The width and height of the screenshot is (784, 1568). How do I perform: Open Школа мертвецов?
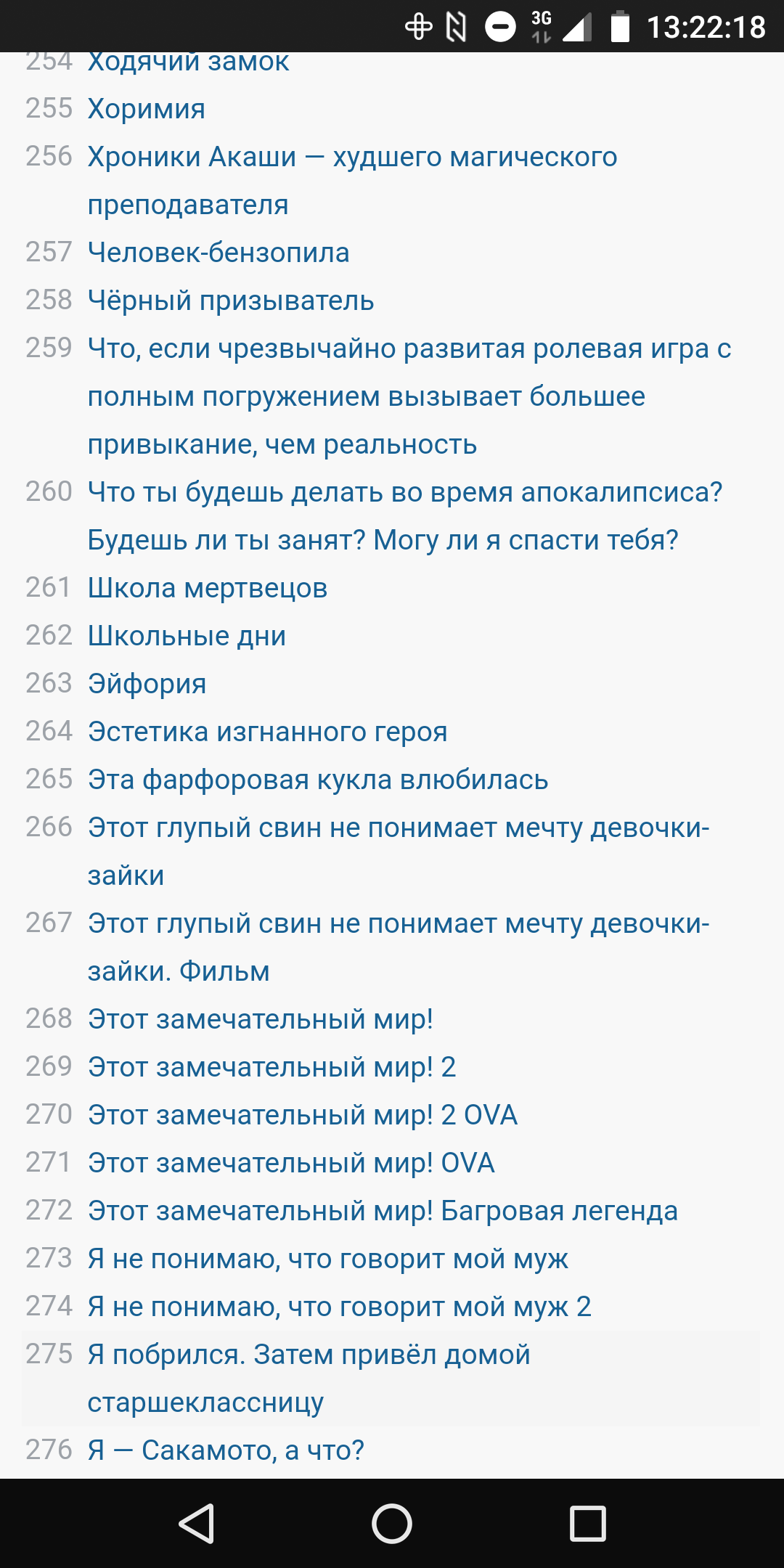208,588
